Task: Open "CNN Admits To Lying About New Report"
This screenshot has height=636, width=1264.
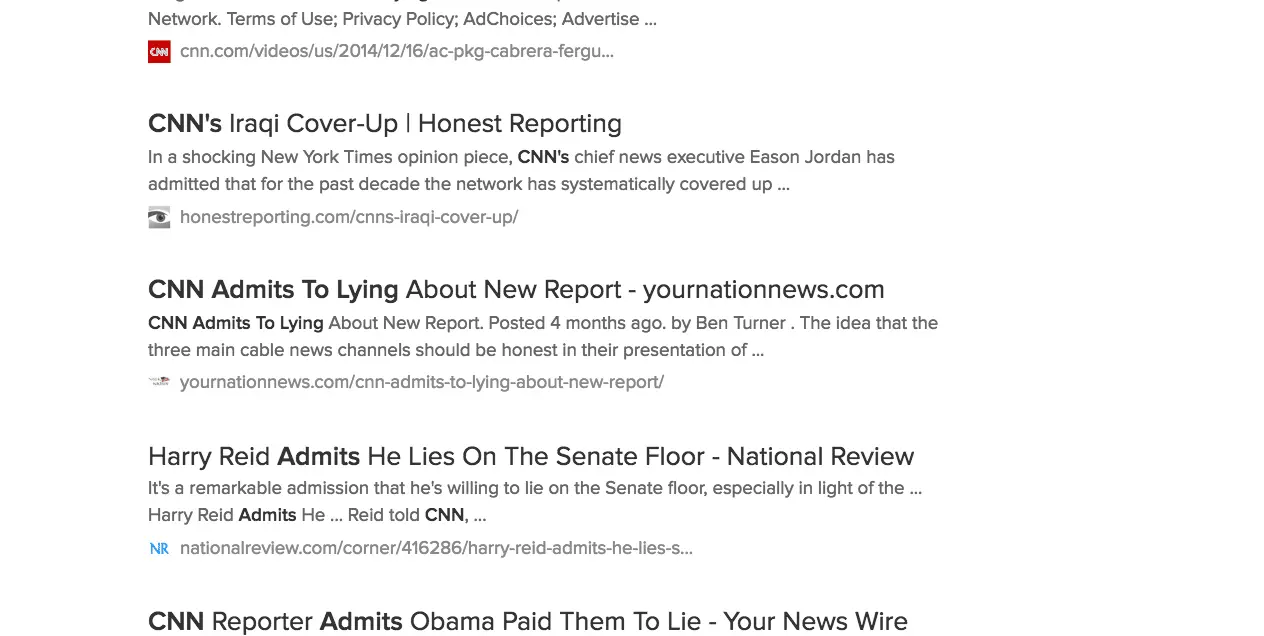Action: [515, 290]
